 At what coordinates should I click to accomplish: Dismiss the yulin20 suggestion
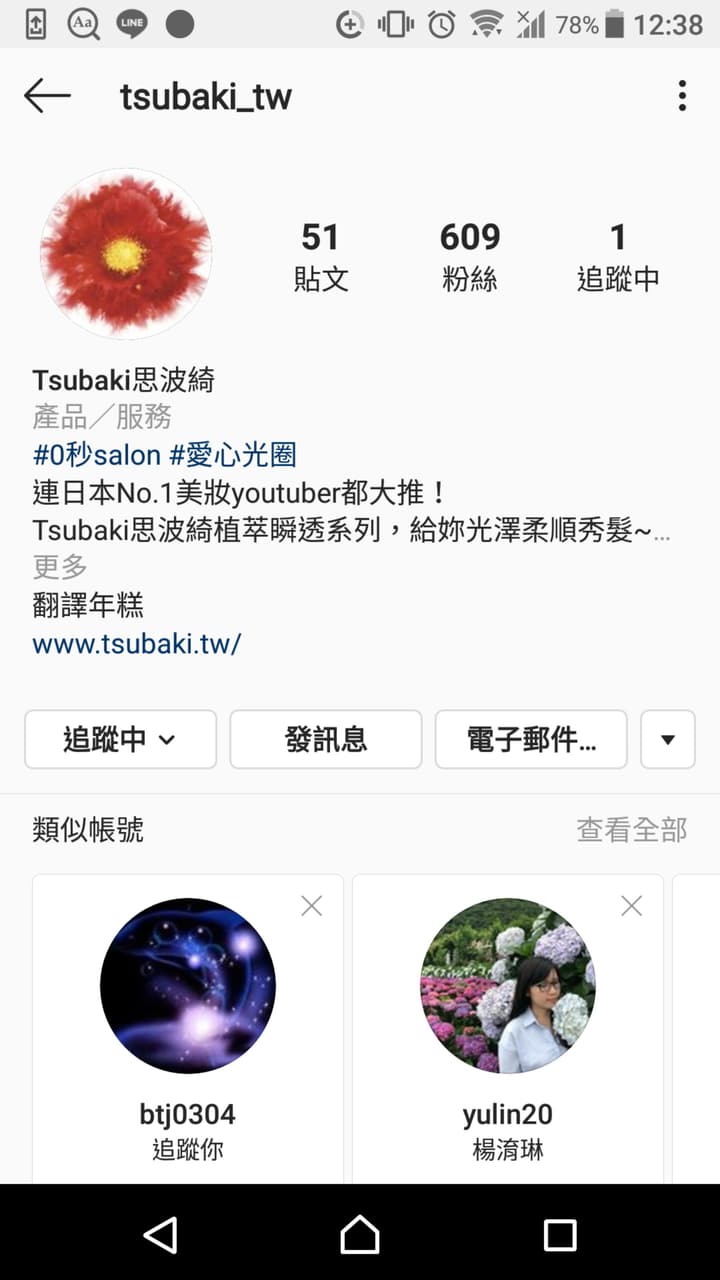point(632,906)
